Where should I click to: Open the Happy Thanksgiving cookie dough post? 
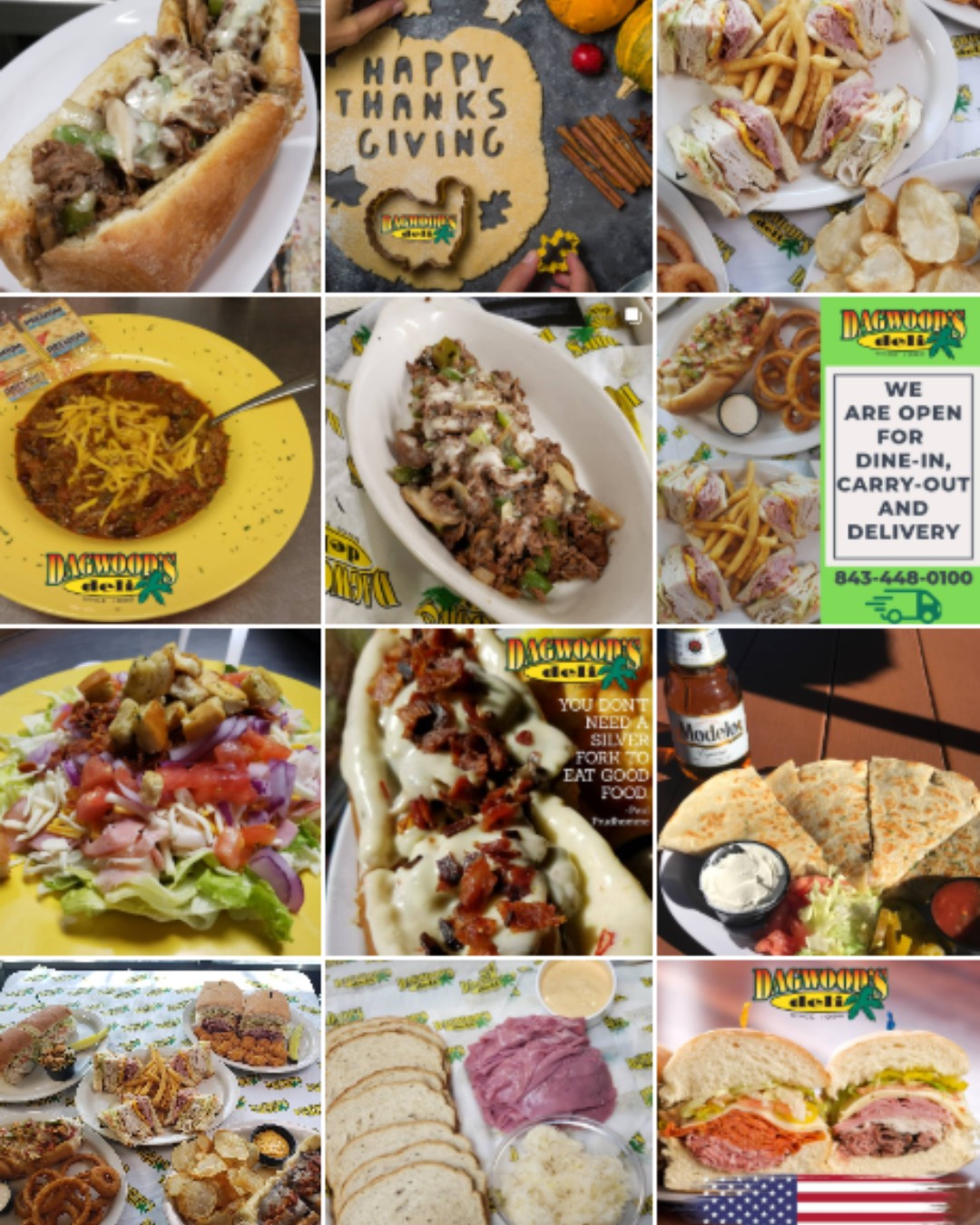pos(488,145)
